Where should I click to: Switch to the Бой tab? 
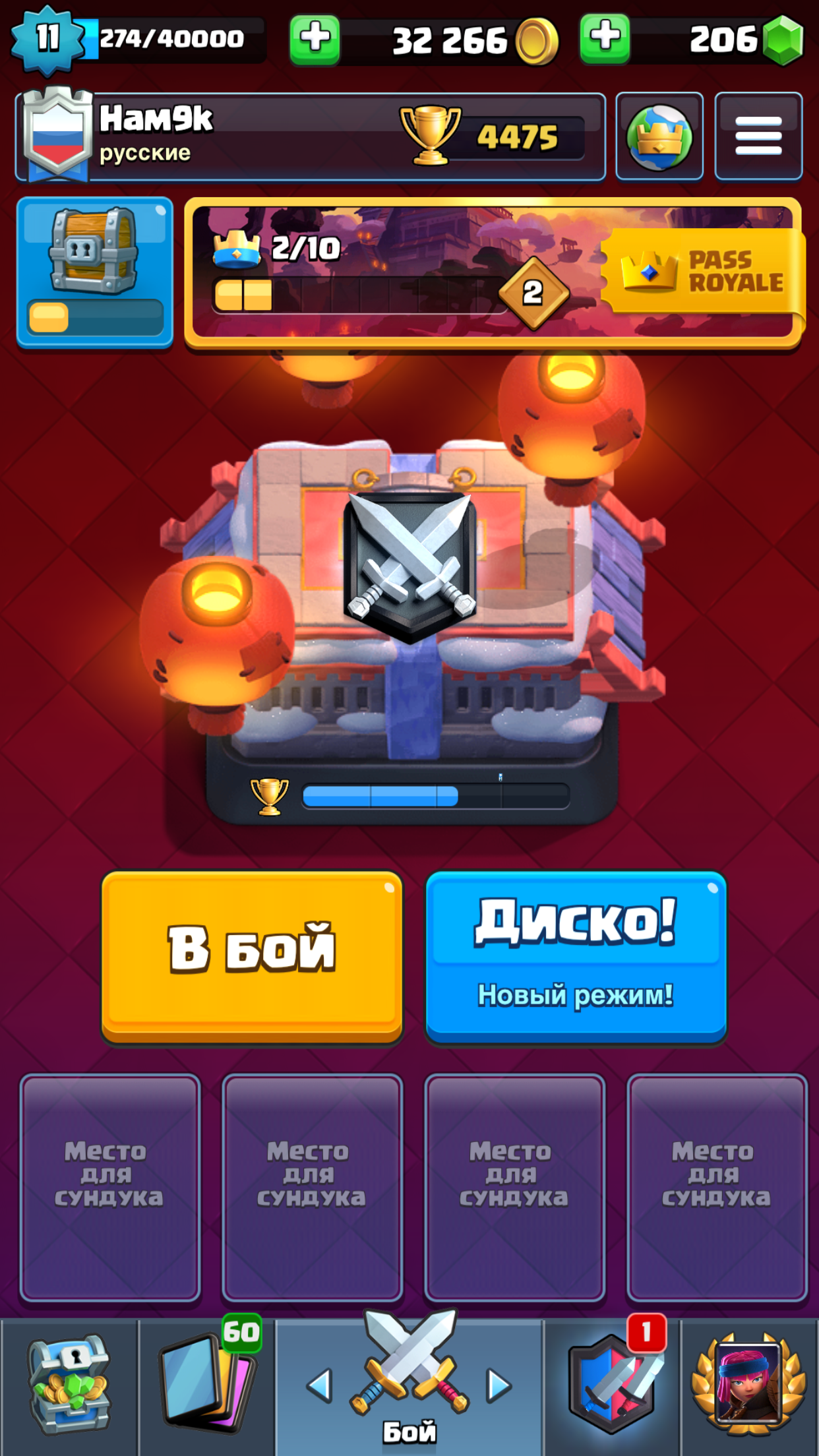409,1385
